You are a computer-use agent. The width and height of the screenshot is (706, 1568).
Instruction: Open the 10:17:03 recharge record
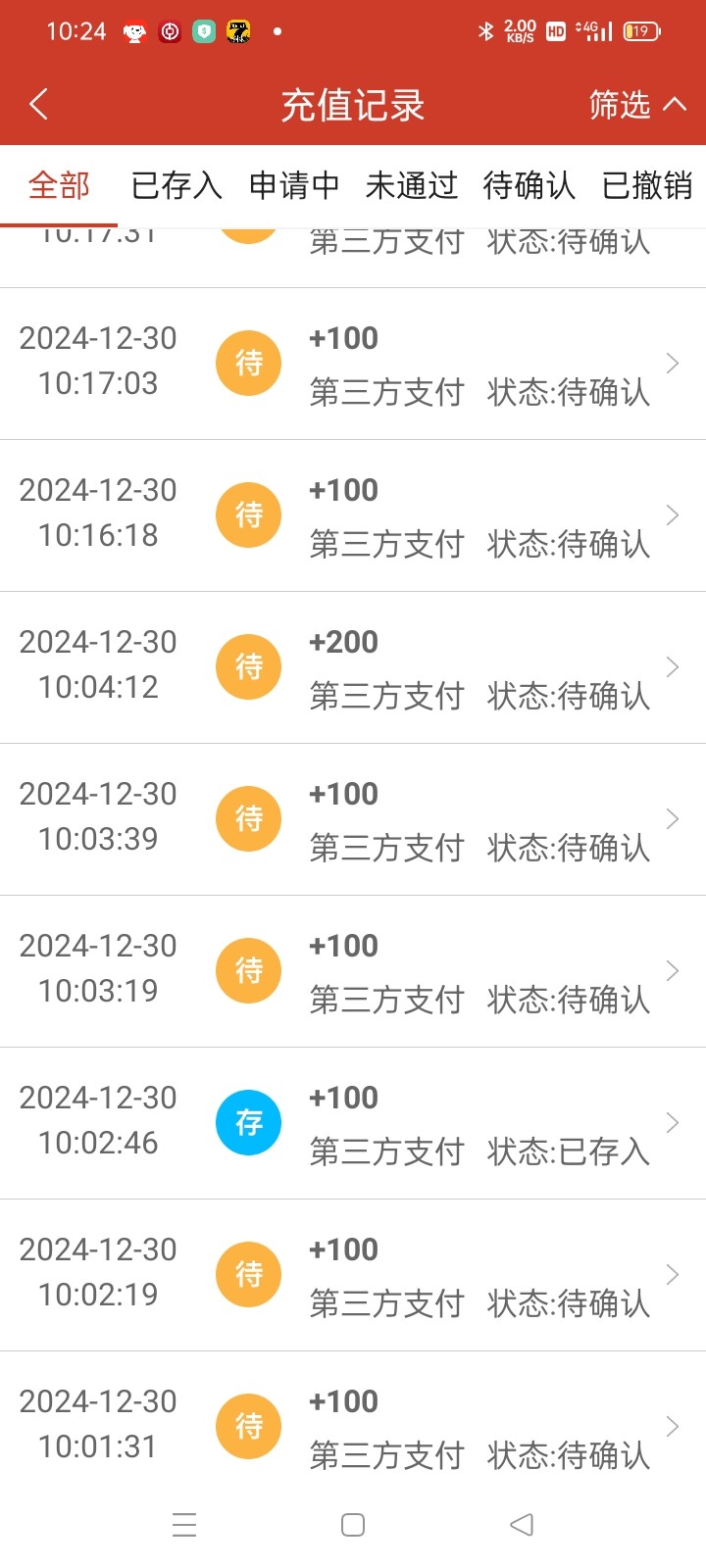353,364
